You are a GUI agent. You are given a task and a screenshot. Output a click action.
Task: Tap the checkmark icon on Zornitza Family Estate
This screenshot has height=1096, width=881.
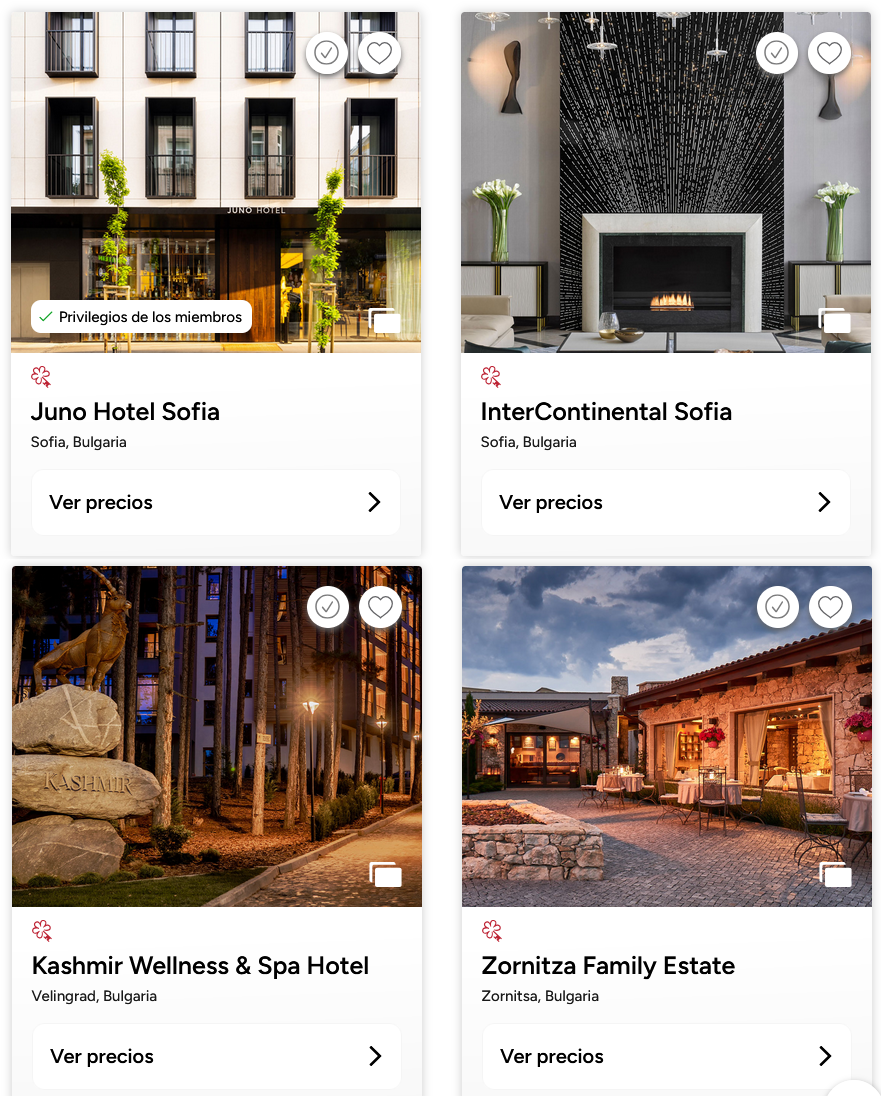[x=778, y=607]
